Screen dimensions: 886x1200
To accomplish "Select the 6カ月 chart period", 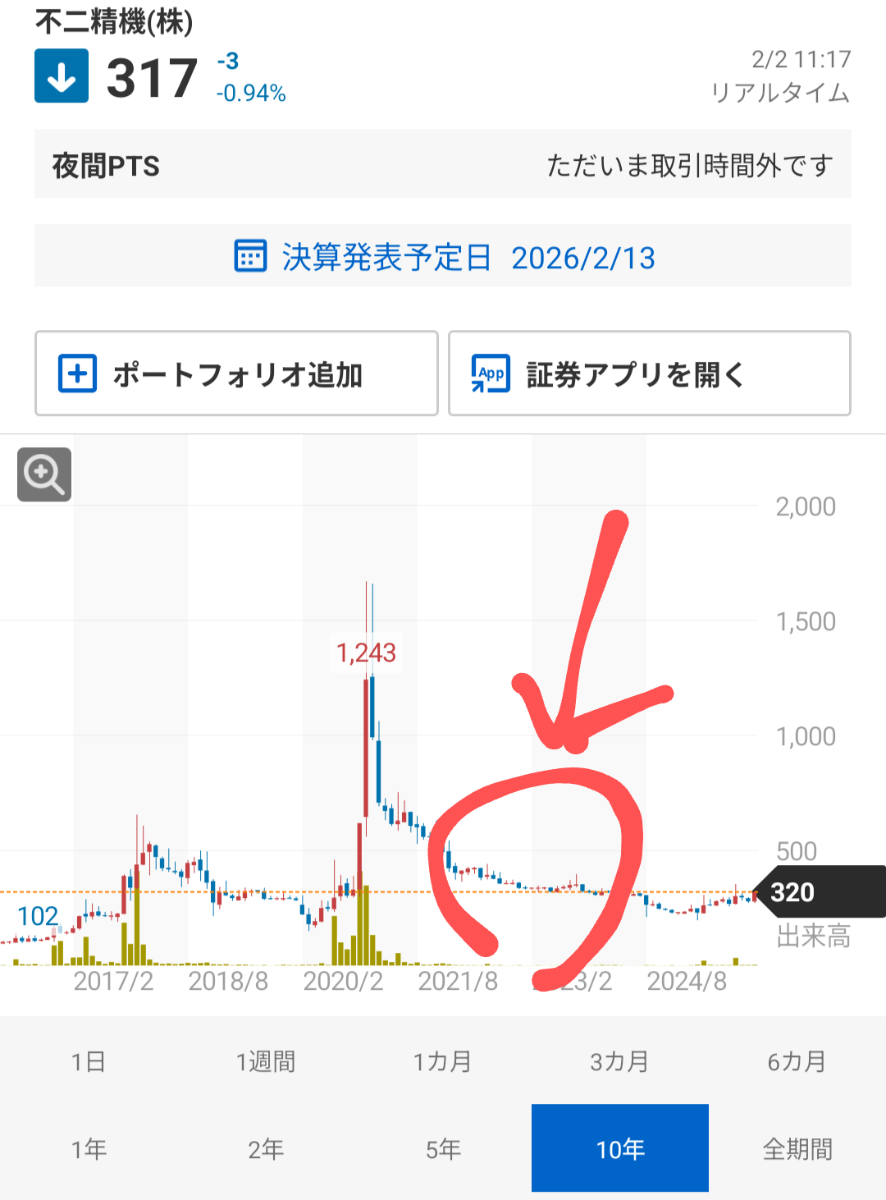I will click(796, 1063).
